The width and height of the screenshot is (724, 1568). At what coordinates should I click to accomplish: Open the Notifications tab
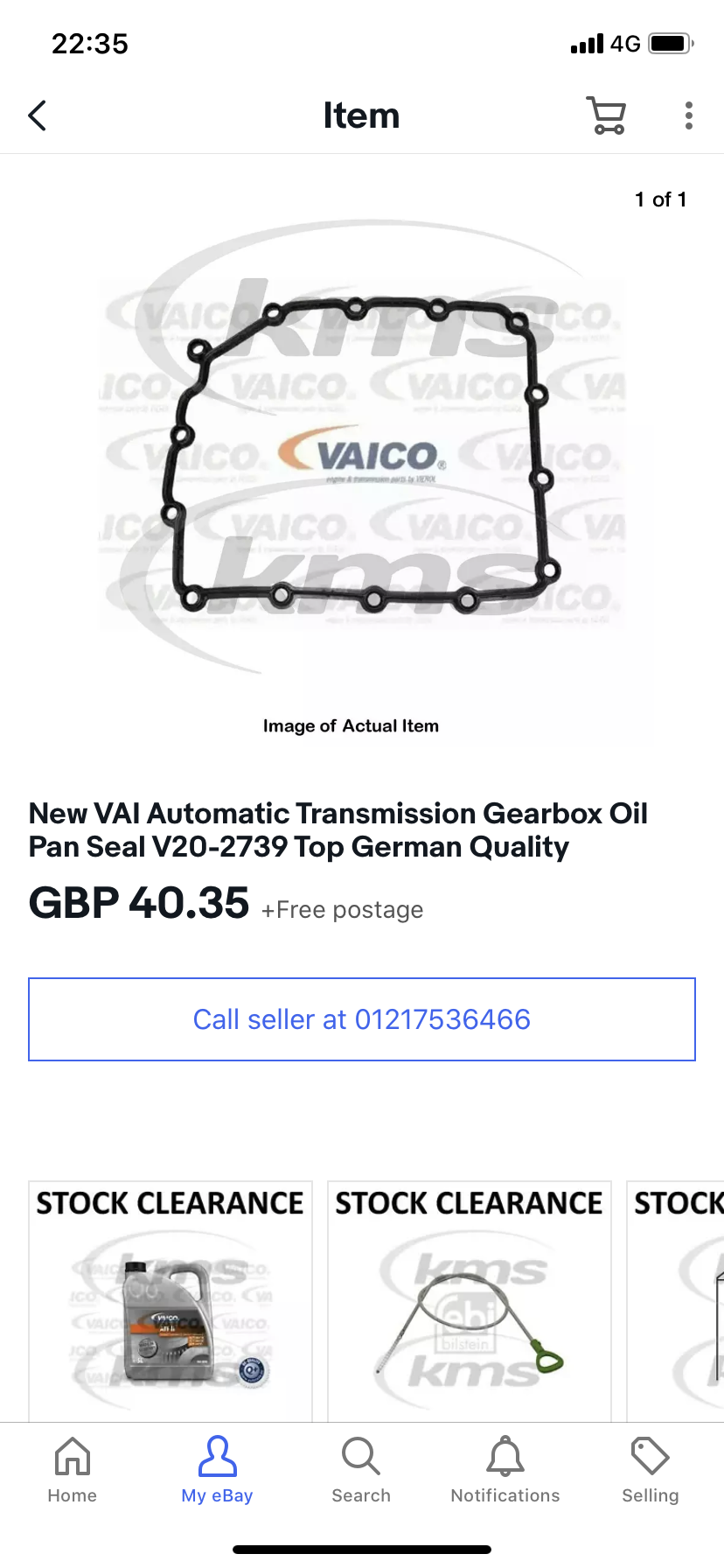tap(505, 1470)
